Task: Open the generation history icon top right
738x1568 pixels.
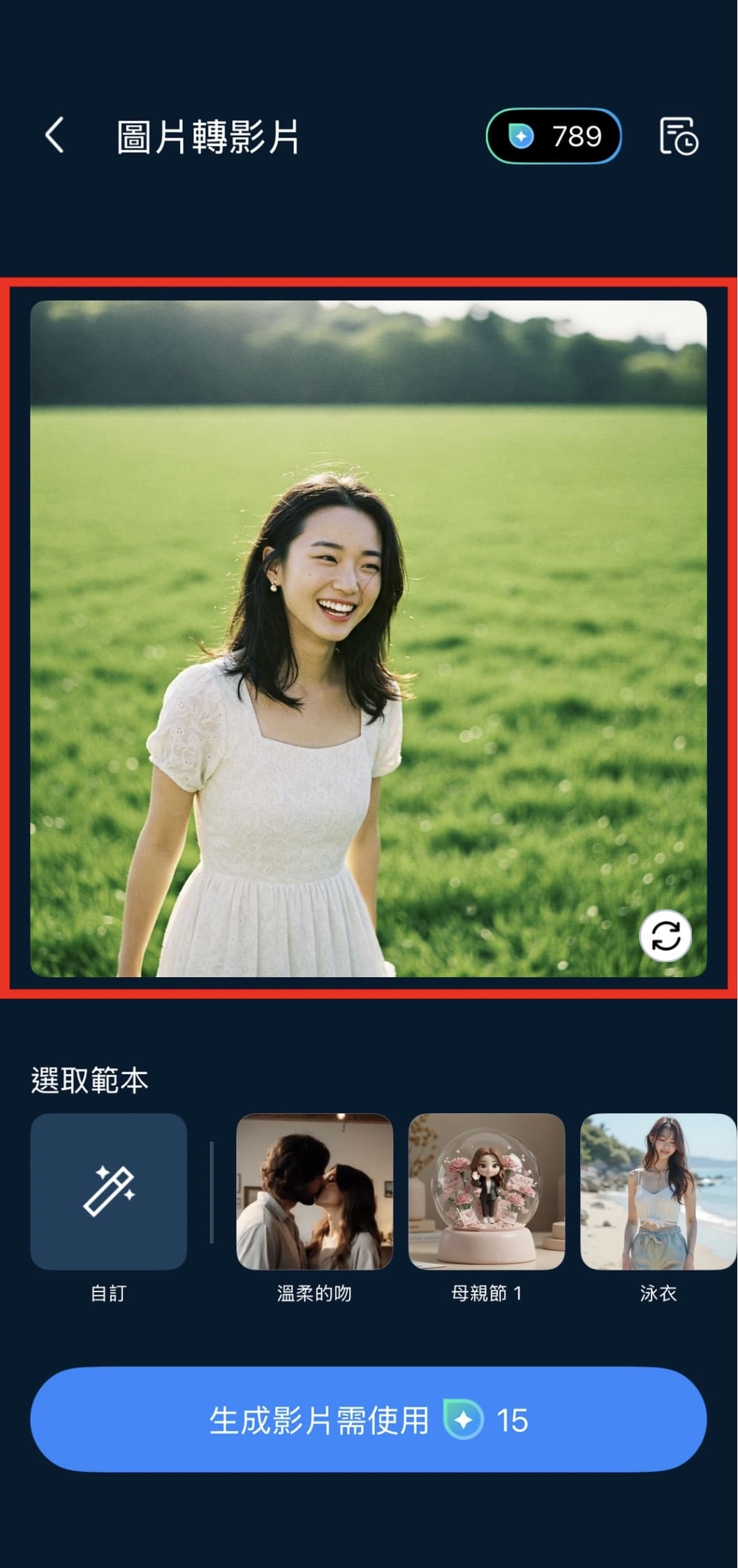Action: (x=678, y=136)
